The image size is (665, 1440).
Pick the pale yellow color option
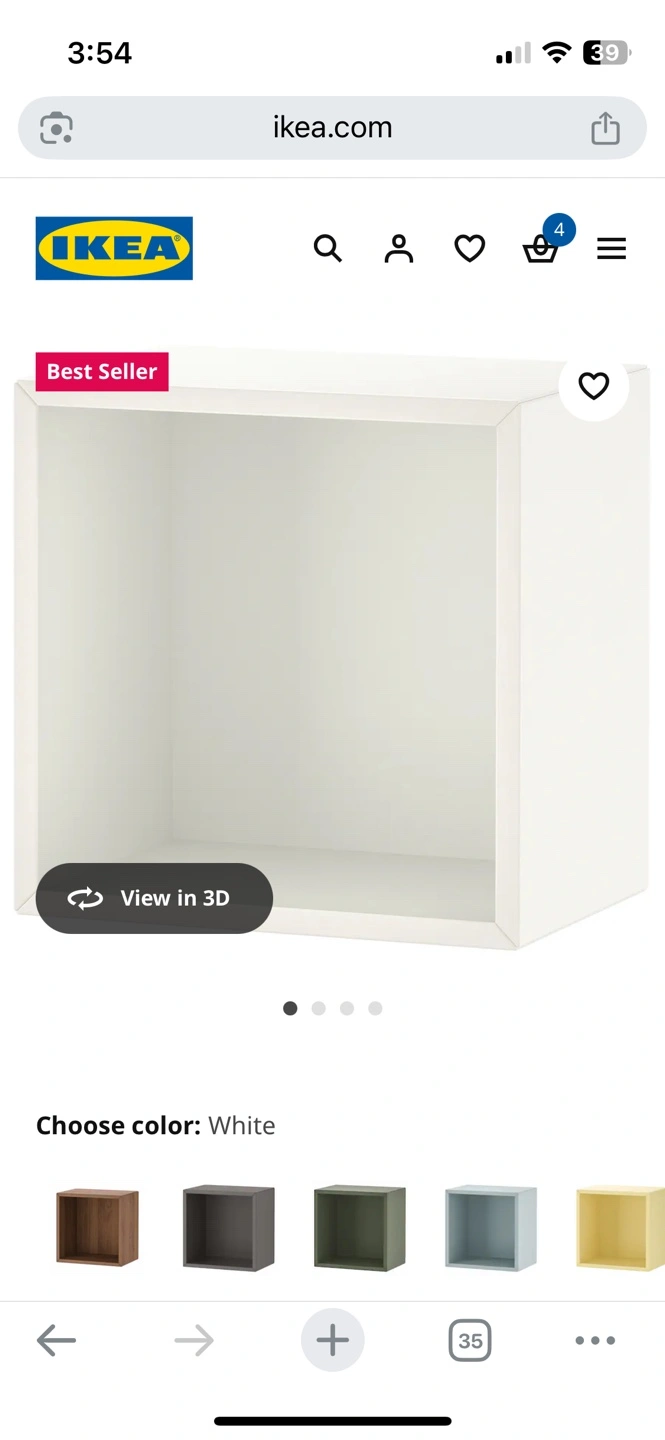click(620, 1227)
